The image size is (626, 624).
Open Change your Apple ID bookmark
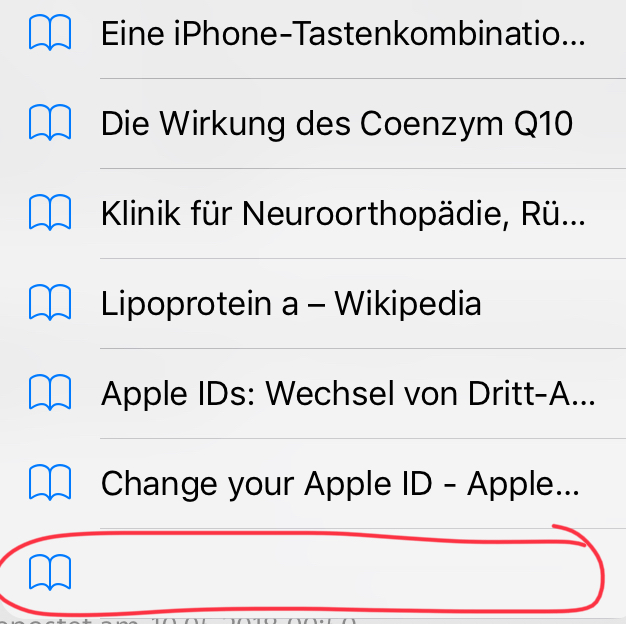[x=313, y=483]
